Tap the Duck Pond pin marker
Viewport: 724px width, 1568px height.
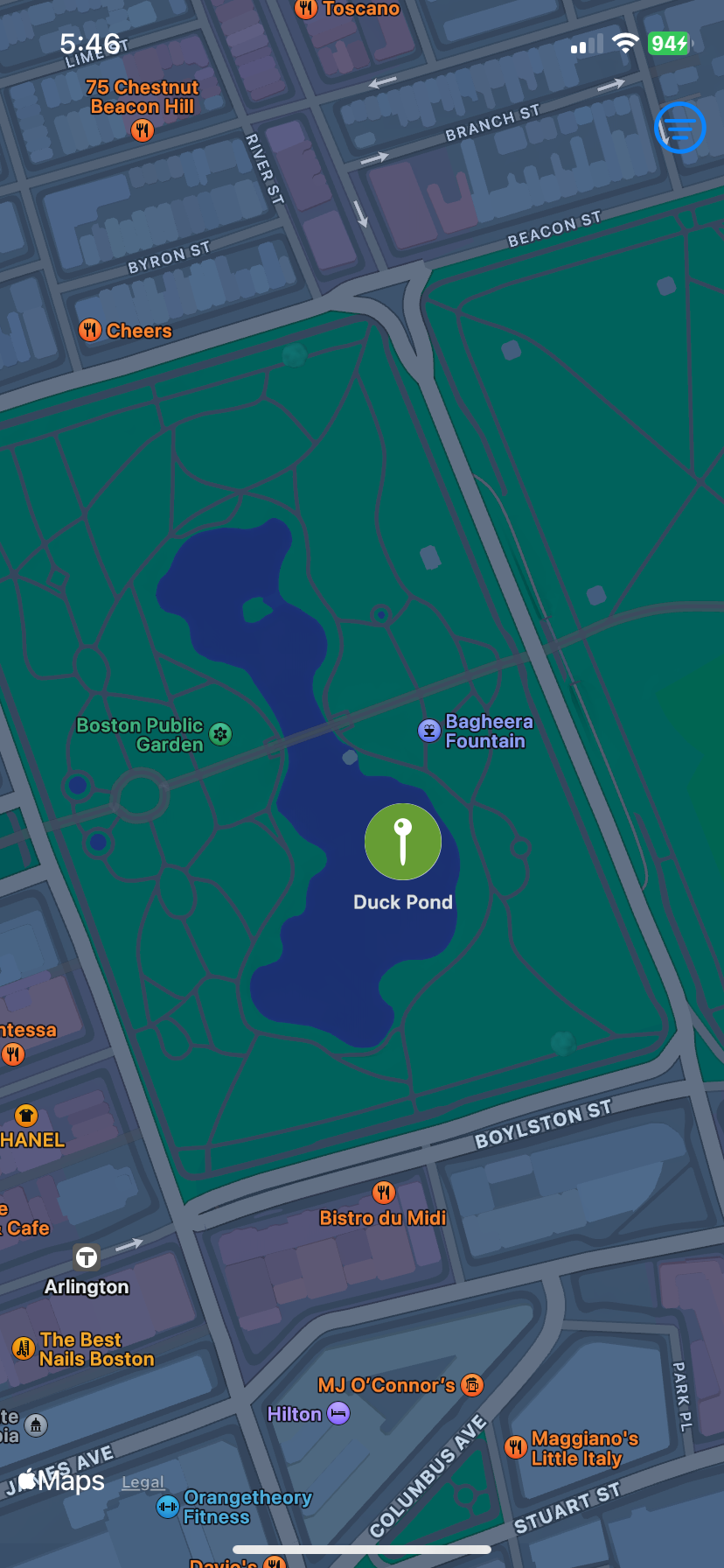(403, 842)
